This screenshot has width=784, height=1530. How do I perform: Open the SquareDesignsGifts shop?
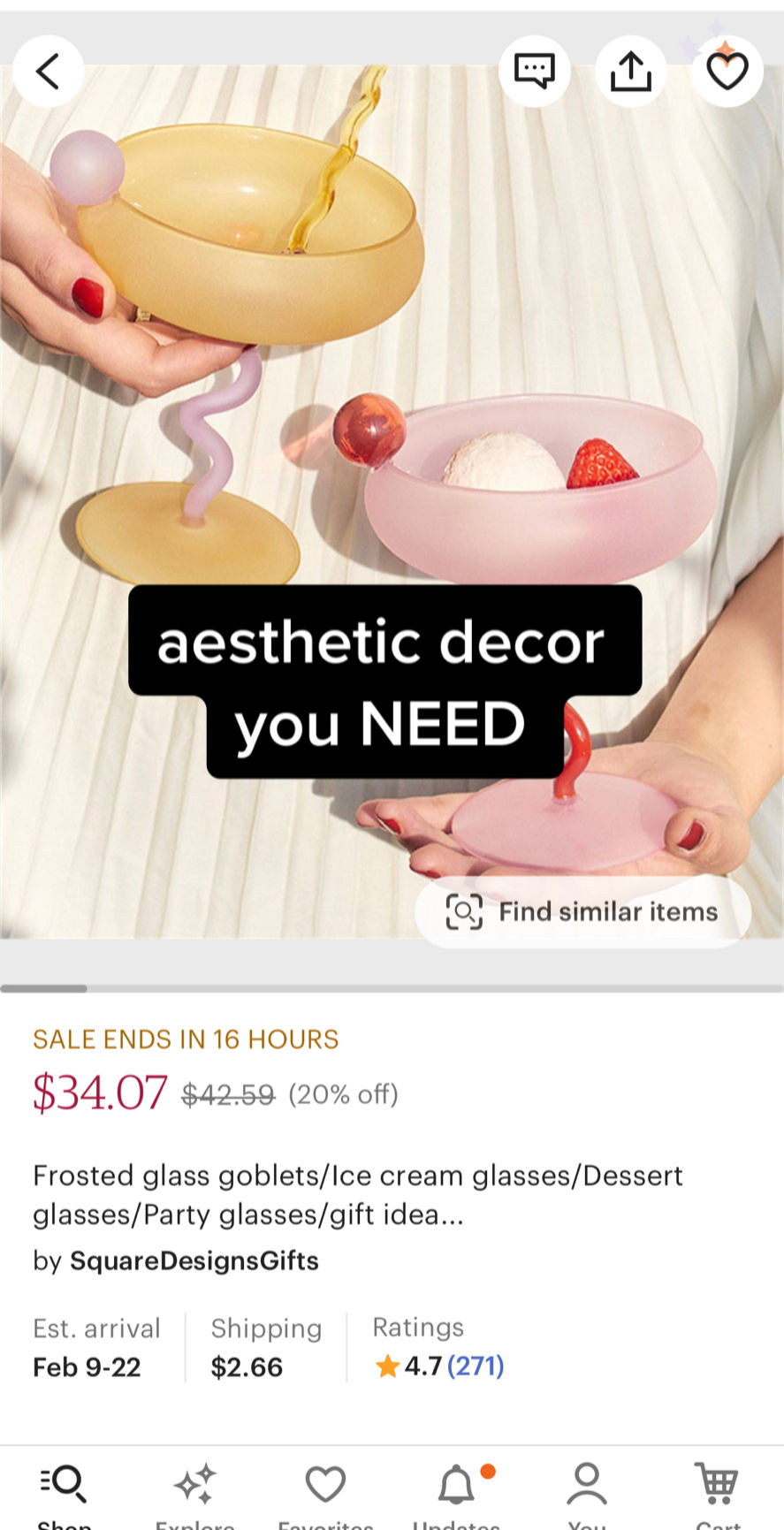point(194,1260)
